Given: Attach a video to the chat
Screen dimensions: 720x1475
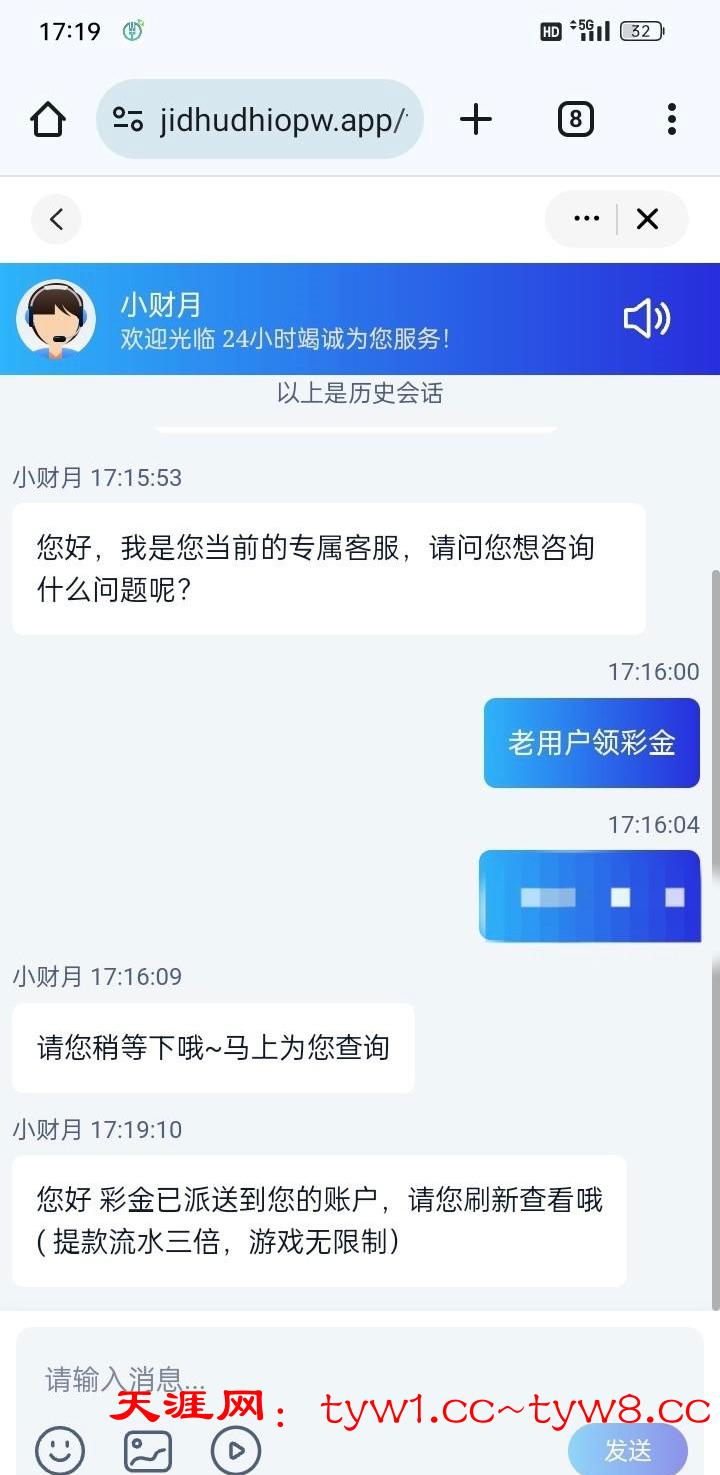Looking at the screenshot, I should point(236,1449).
